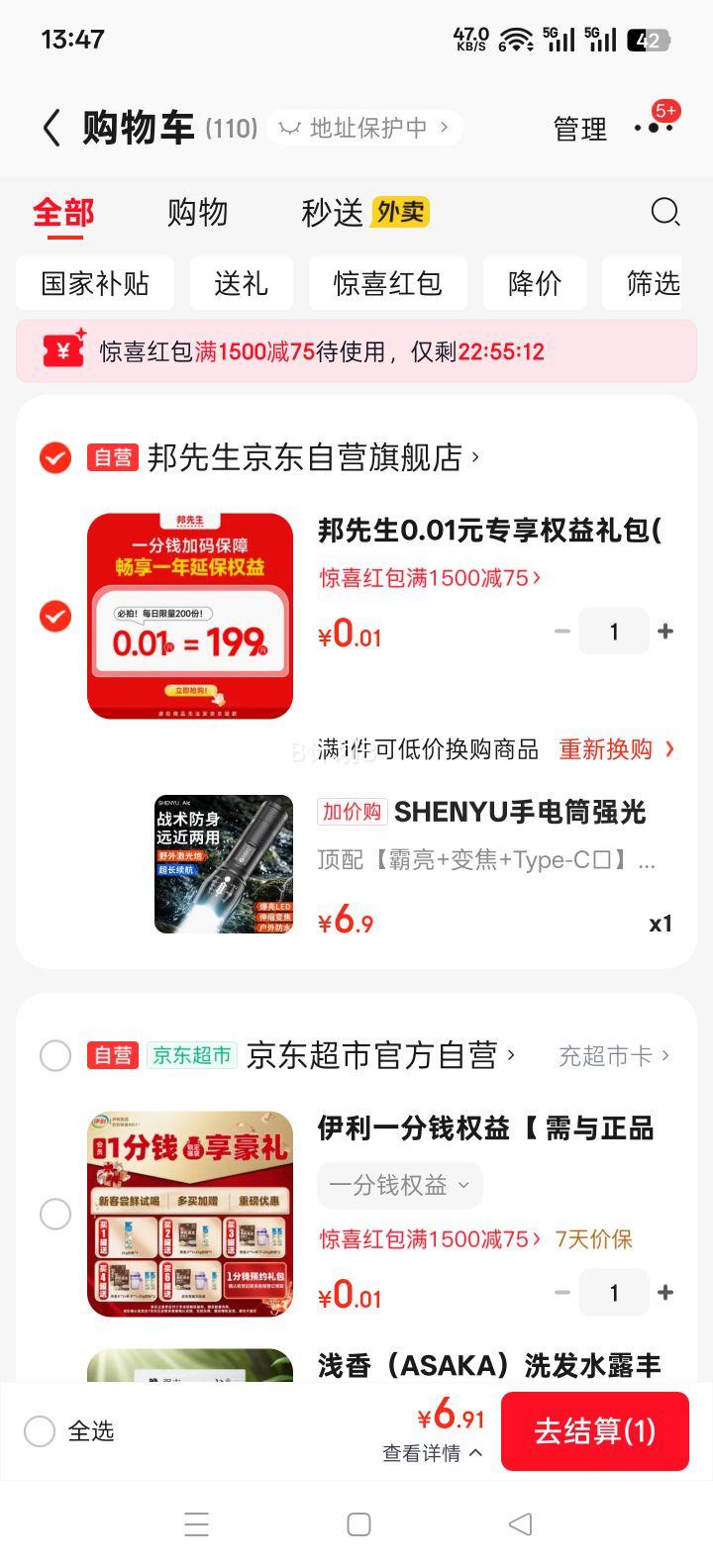Screen dimensions: 713x1568
Task: Tap the back arrow to leave the cart
Action: [51, 128]
